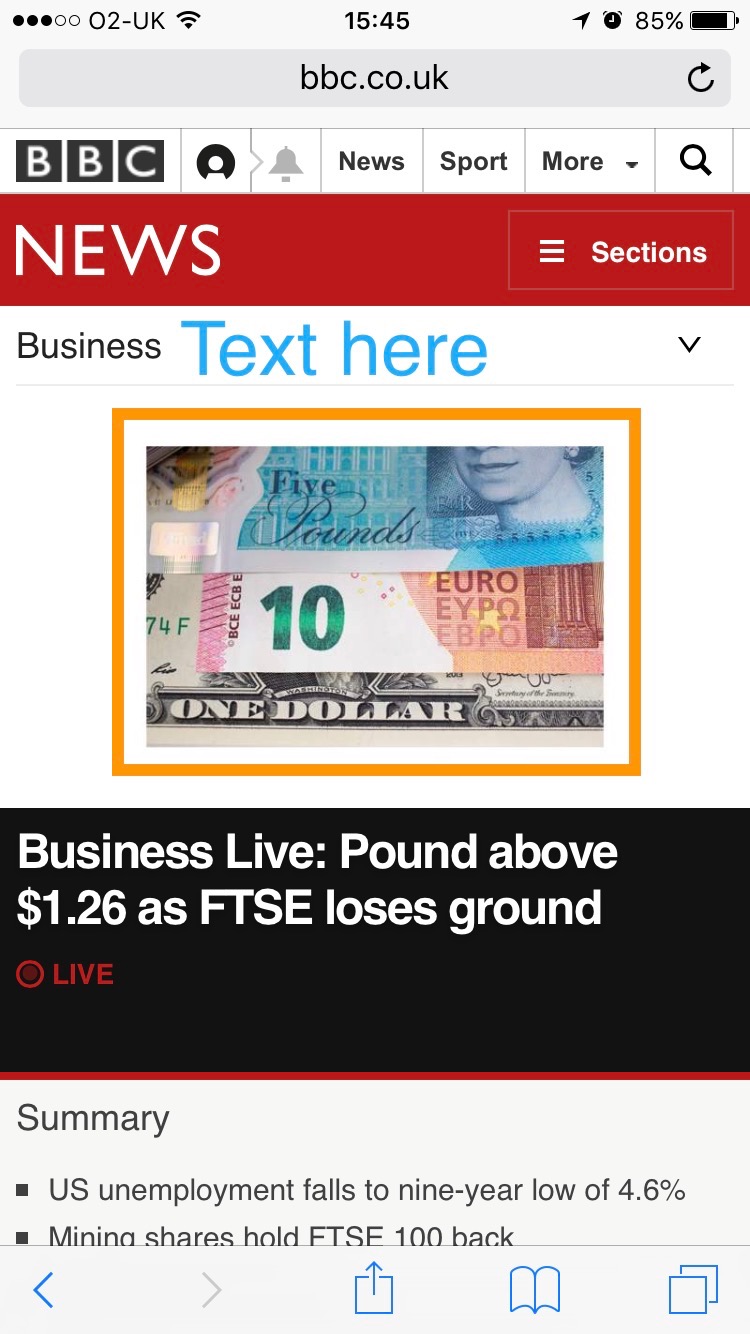Reload the page
The image size is (750, 1334).
tap(701, 78)
